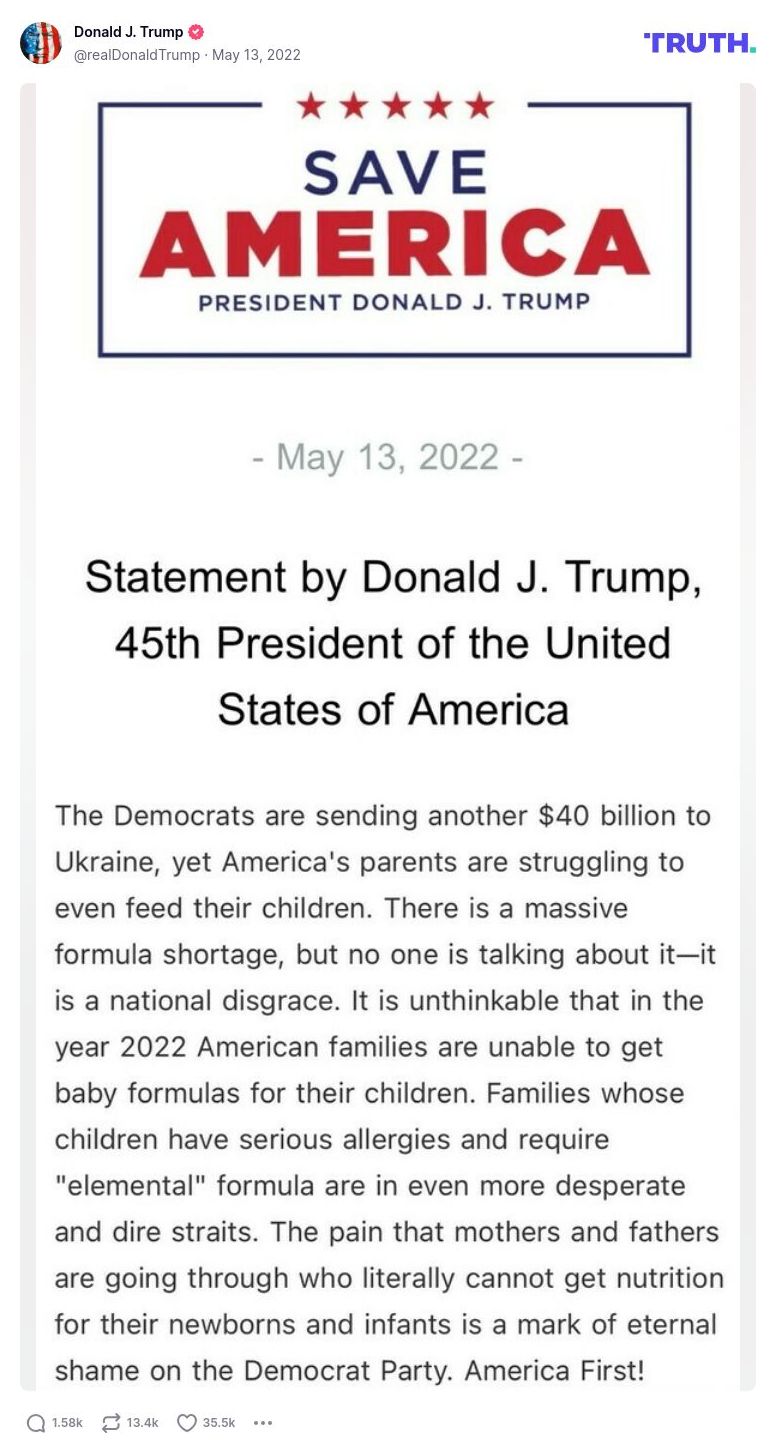
Task: Click the ReTruth arrows under the statement
Action: (109, 1421)
